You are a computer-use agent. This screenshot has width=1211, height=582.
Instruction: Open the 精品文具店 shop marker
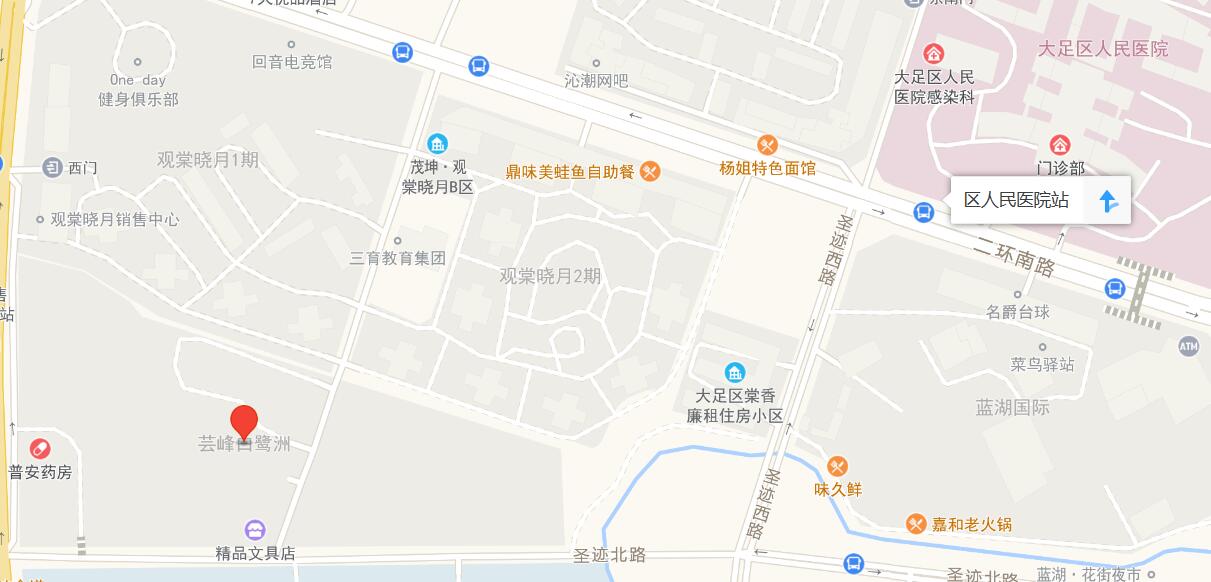click(x=255, y=529)
